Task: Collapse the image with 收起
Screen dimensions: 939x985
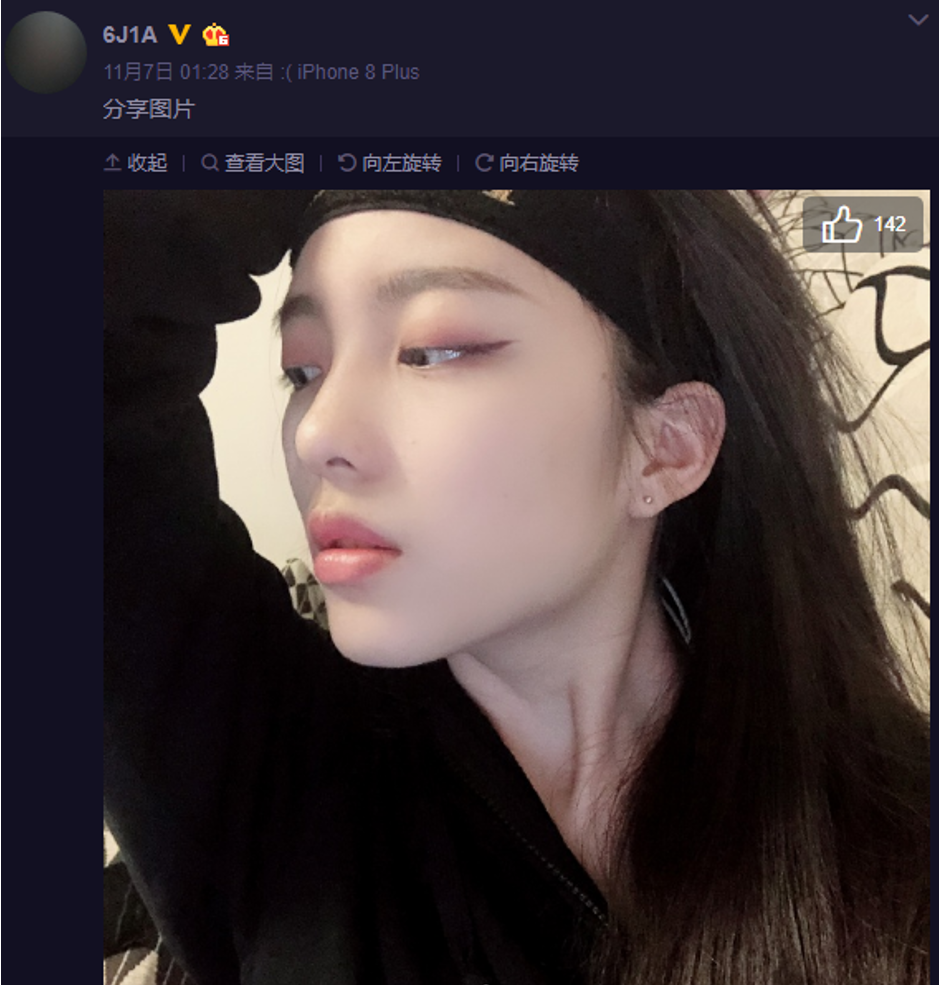Action: (x=136, y=163)
